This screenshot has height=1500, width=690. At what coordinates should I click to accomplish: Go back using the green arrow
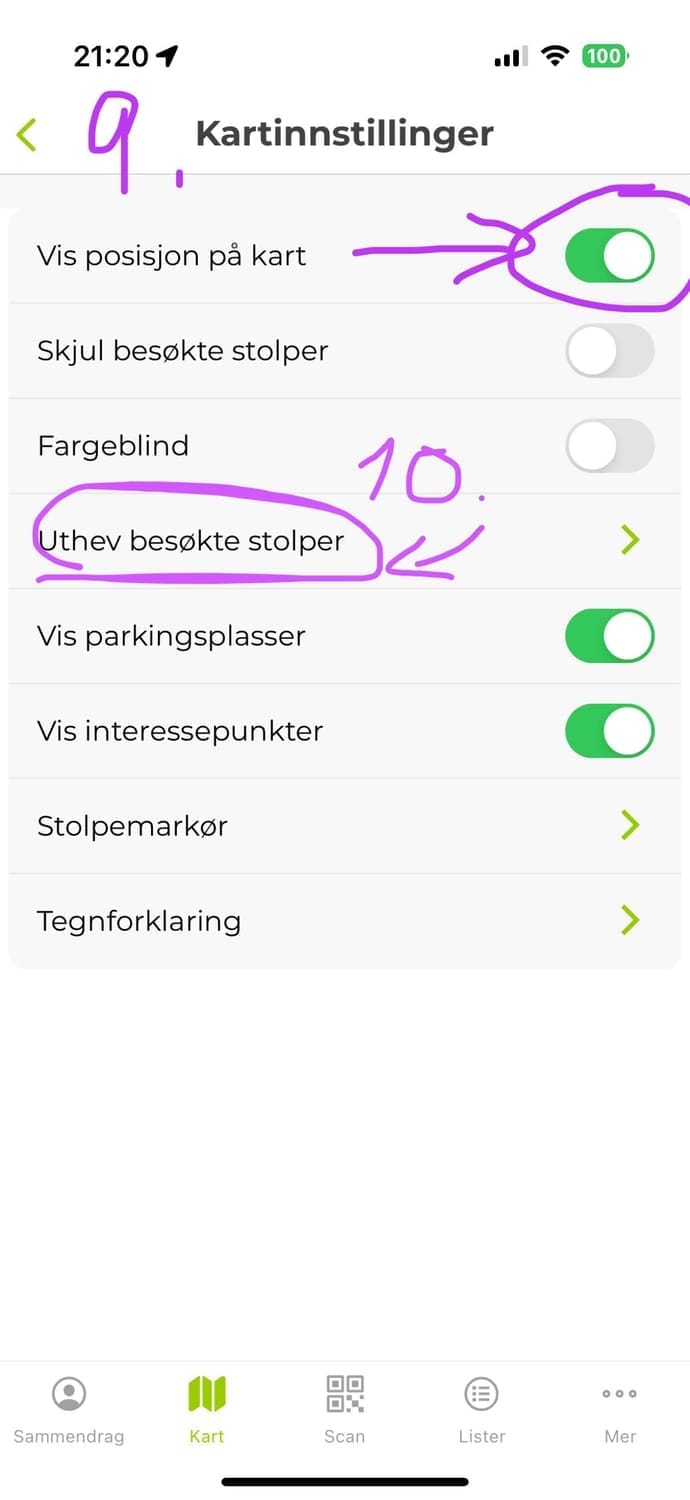pos(27,134)
